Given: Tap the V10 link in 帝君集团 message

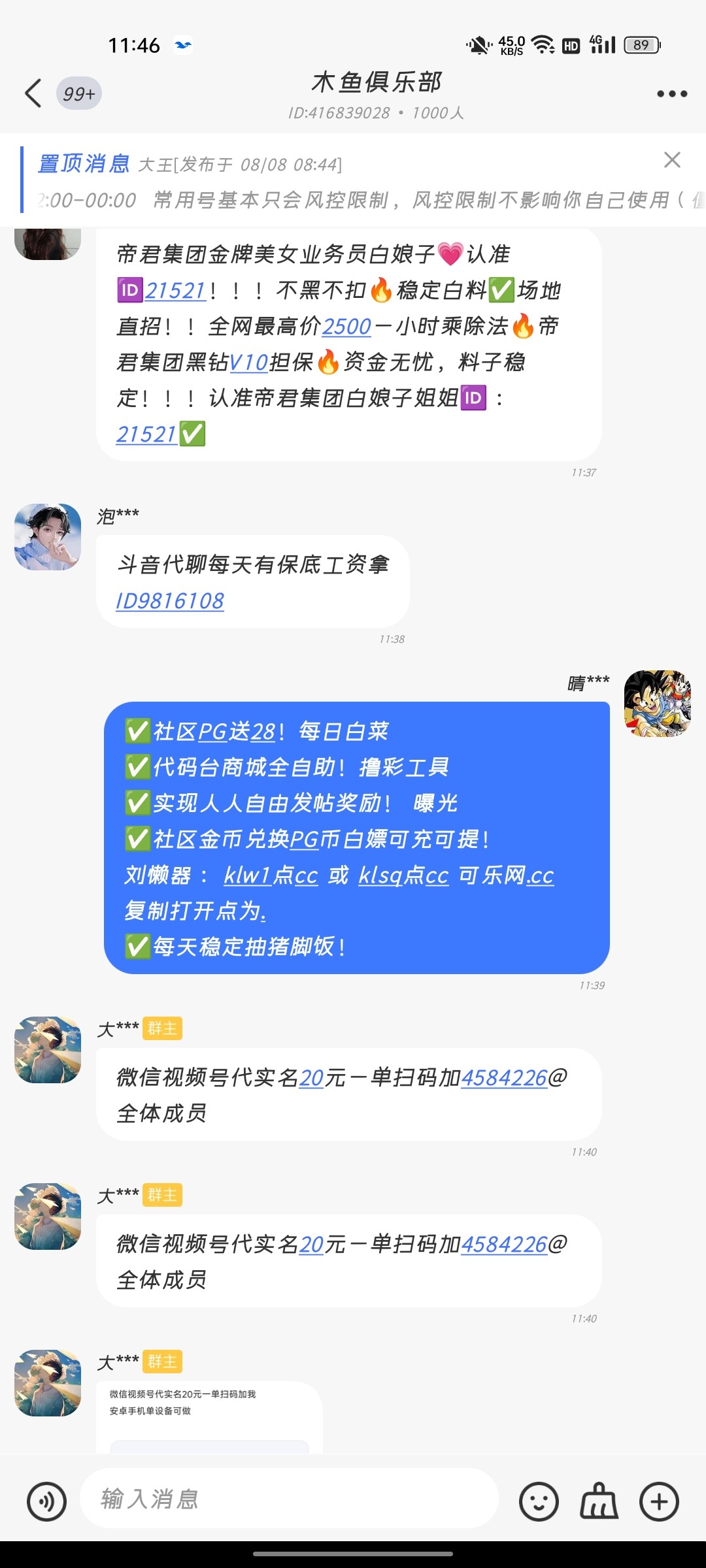Looking at the screenshot, I should pos(248,362).
